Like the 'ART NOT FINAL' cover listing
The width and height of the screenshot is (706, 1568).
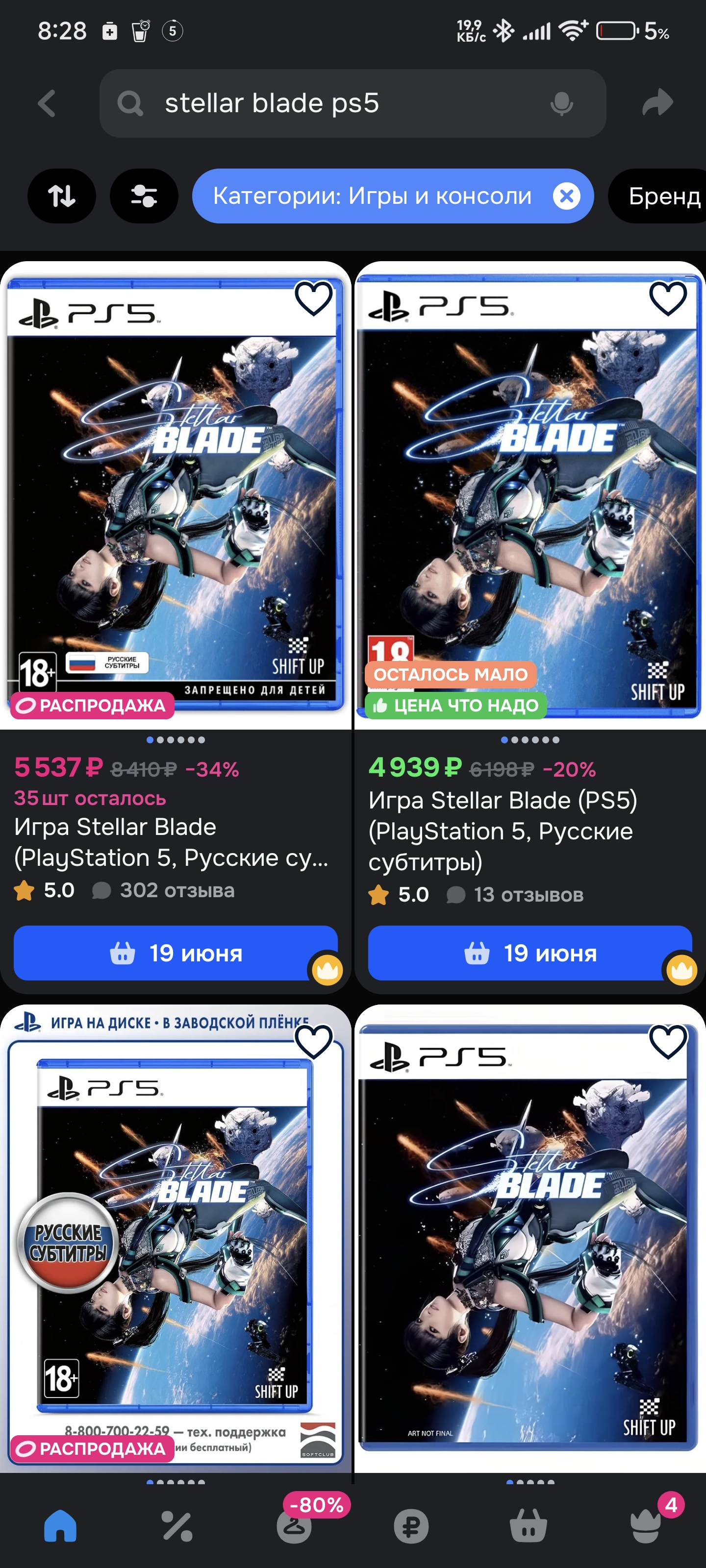[x=668, y=1042]
